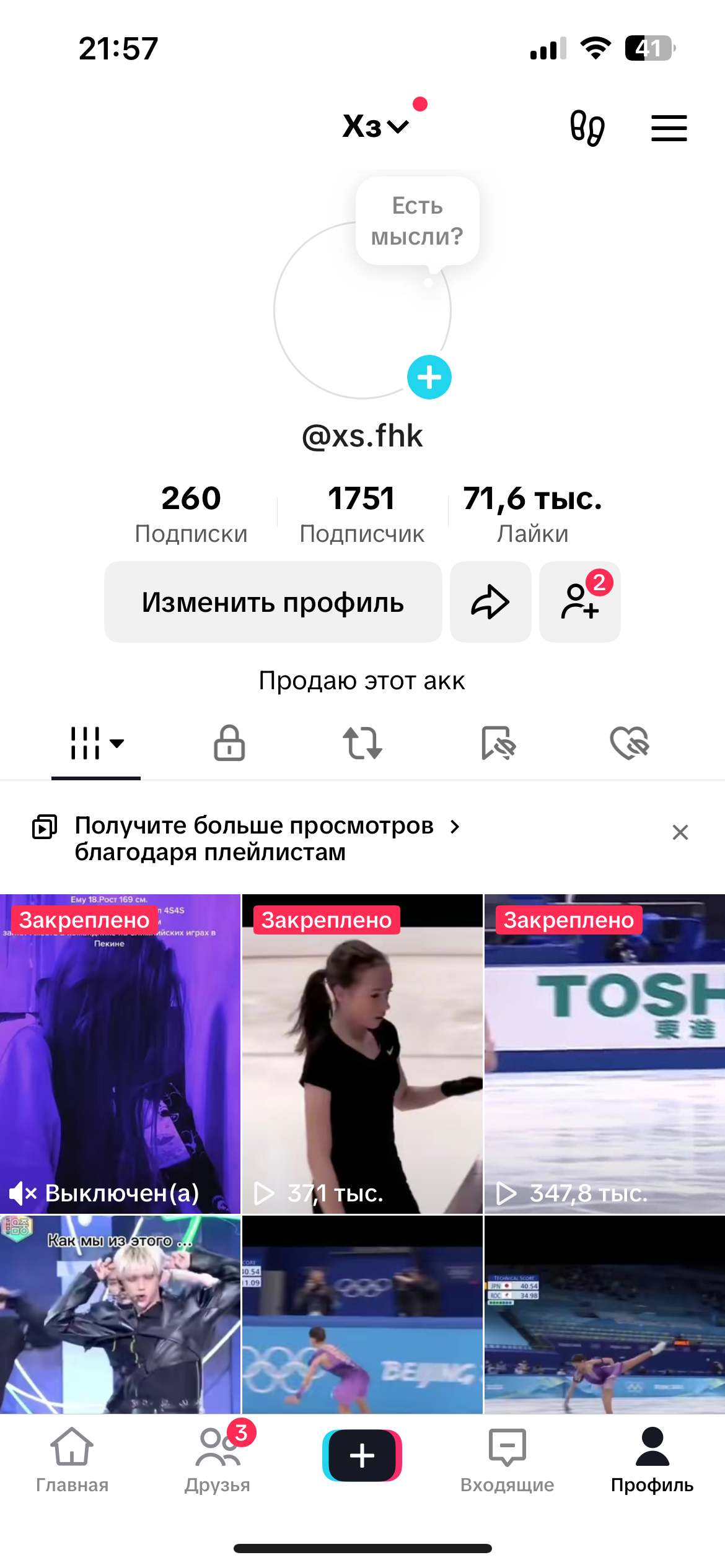Open the footprints profile views icon

point(587,128)
